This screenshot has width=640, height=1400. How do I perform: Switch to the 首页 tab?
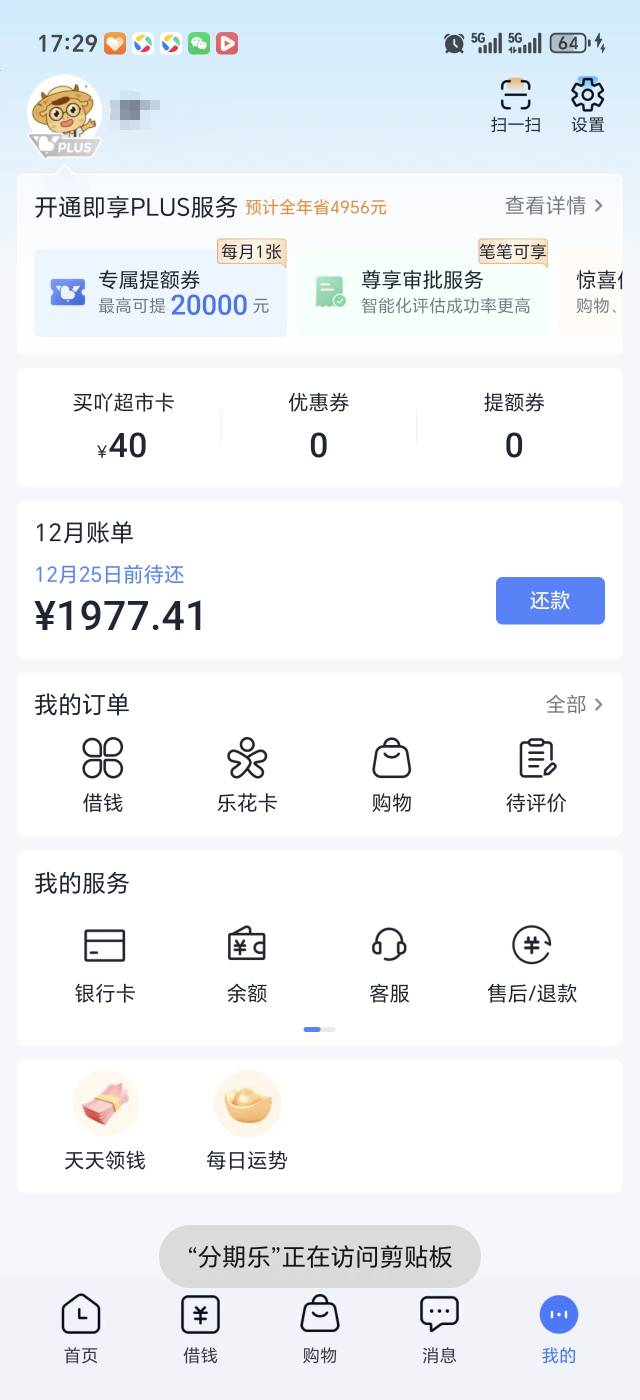click(81, 1328)
